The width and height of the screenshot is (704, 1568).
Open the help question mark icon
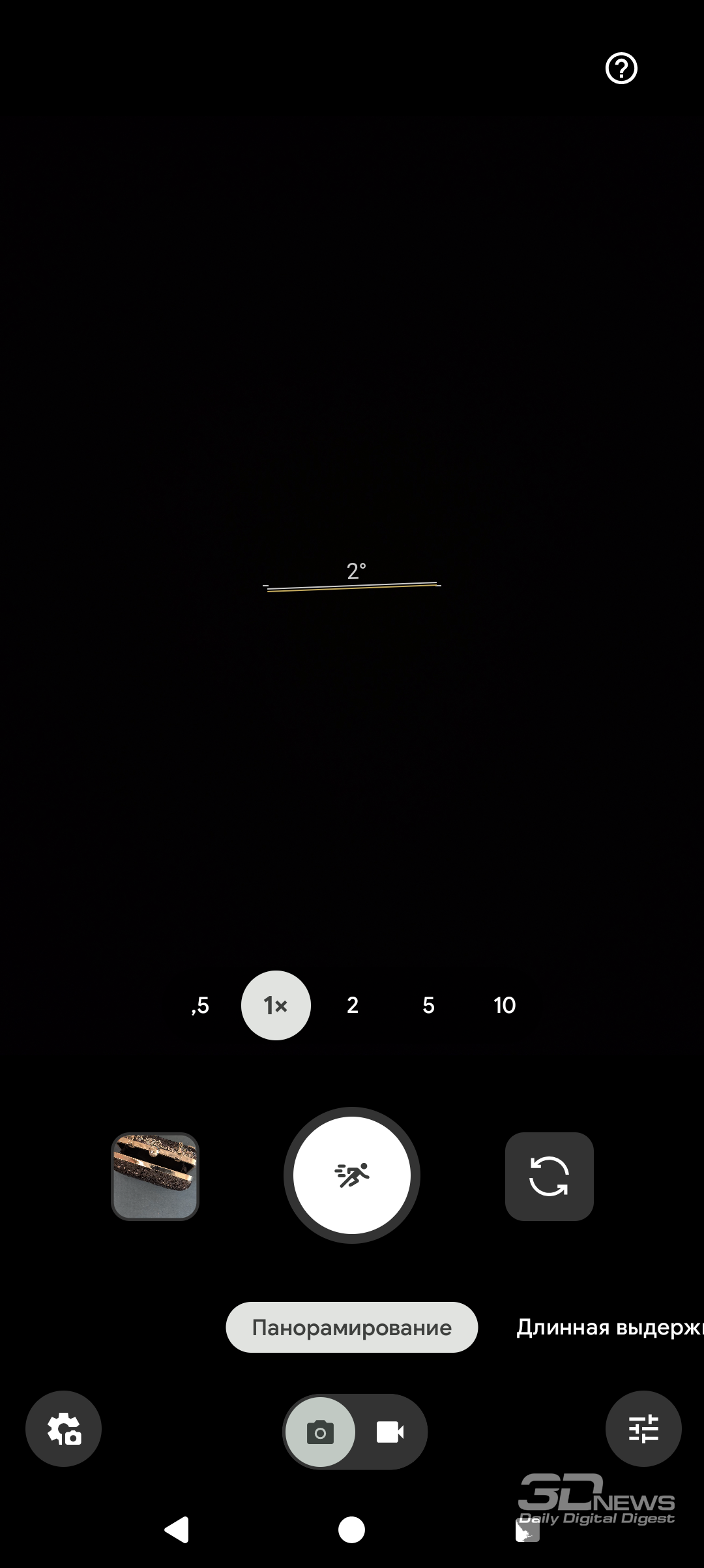[x=621, y=68]
